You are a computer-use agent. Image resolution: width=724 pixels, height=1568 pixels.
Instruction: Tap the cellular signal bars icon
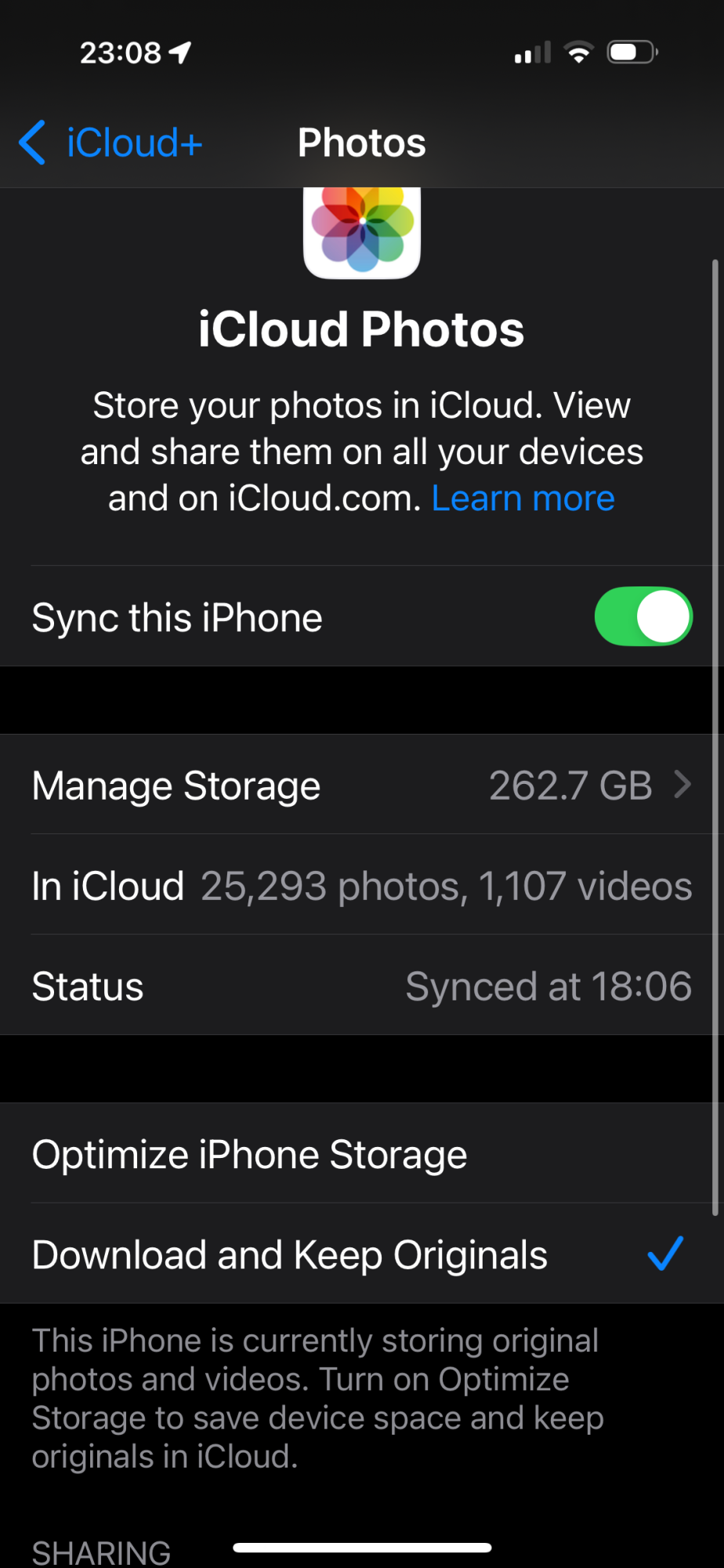coord(530,52)
